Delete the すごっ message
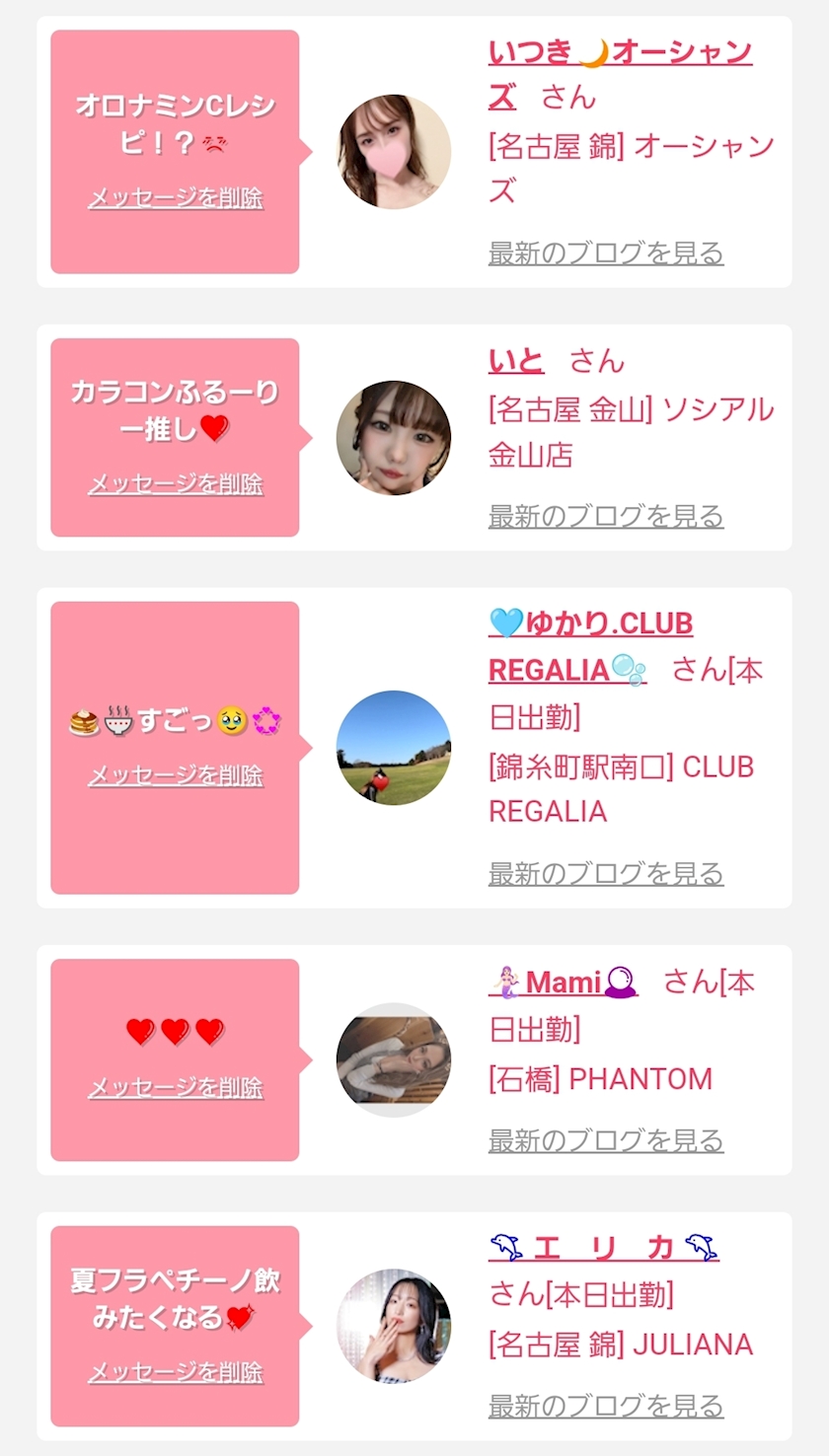 click(176, 776)
